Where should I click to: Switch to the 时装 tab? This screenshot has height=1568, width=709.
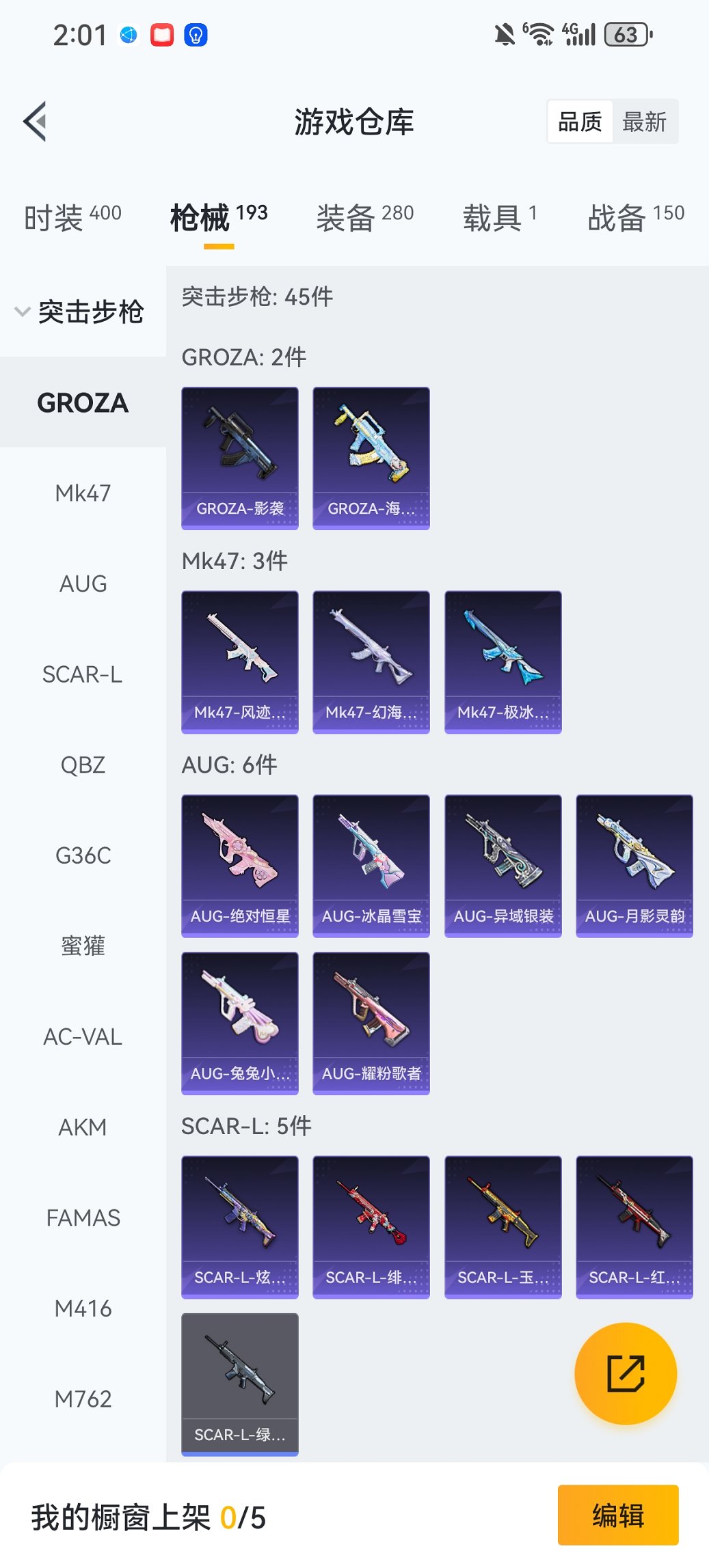tap(72, 217)
